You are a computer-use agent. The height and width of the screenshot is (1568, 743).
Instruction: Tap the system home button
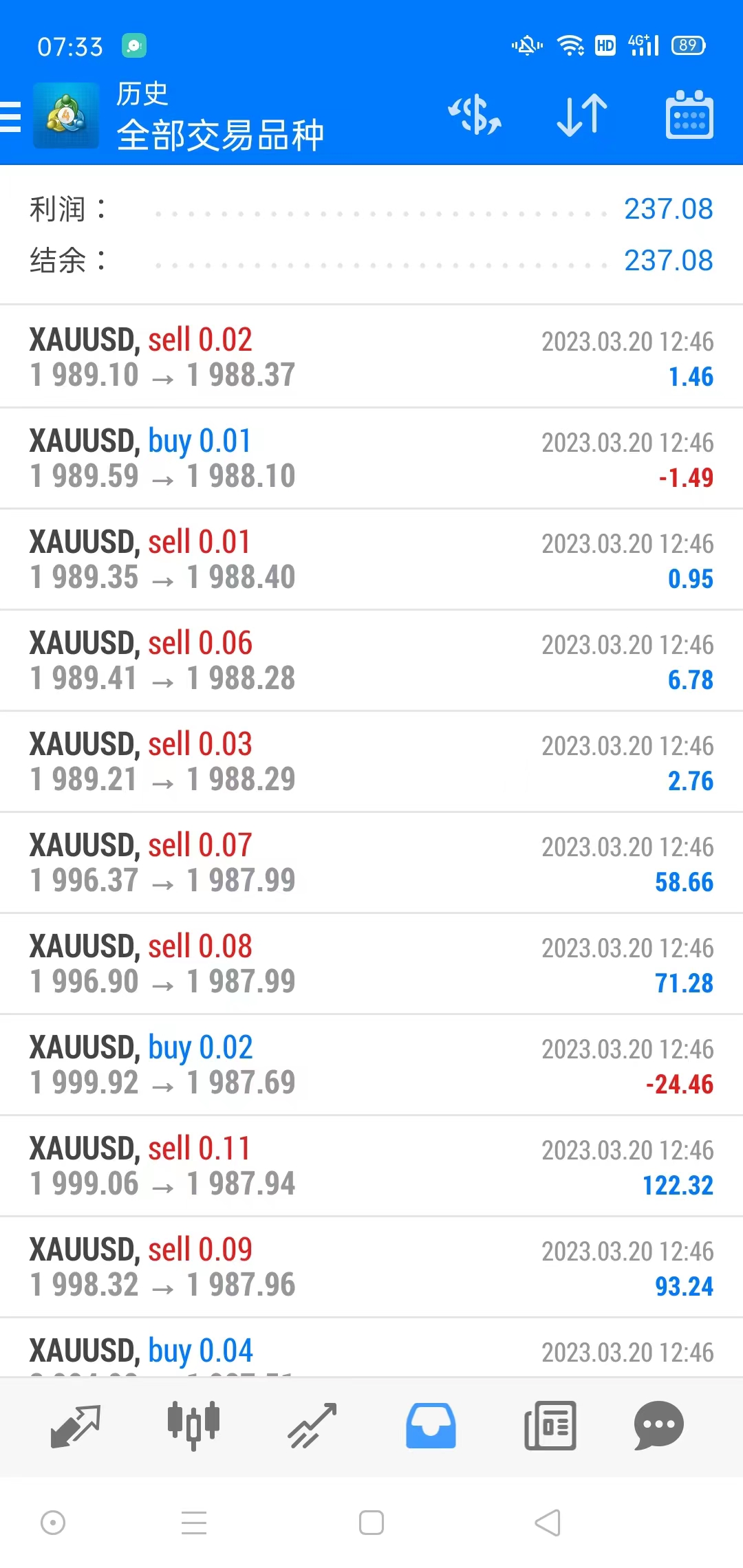pos(371,1523)
